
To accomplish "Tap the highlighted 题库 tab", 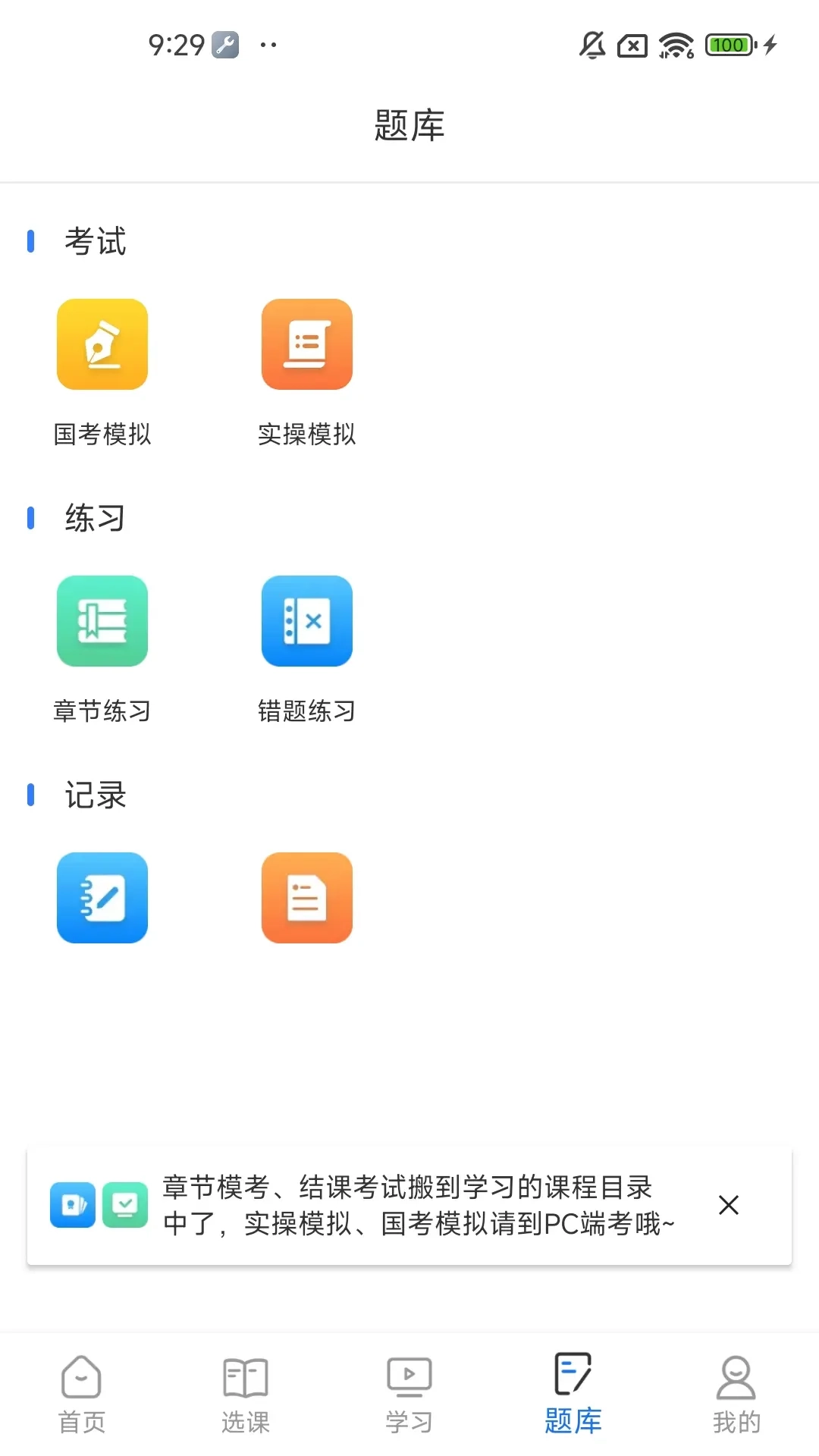I will pyautogui.click(x=573, y=1395).
